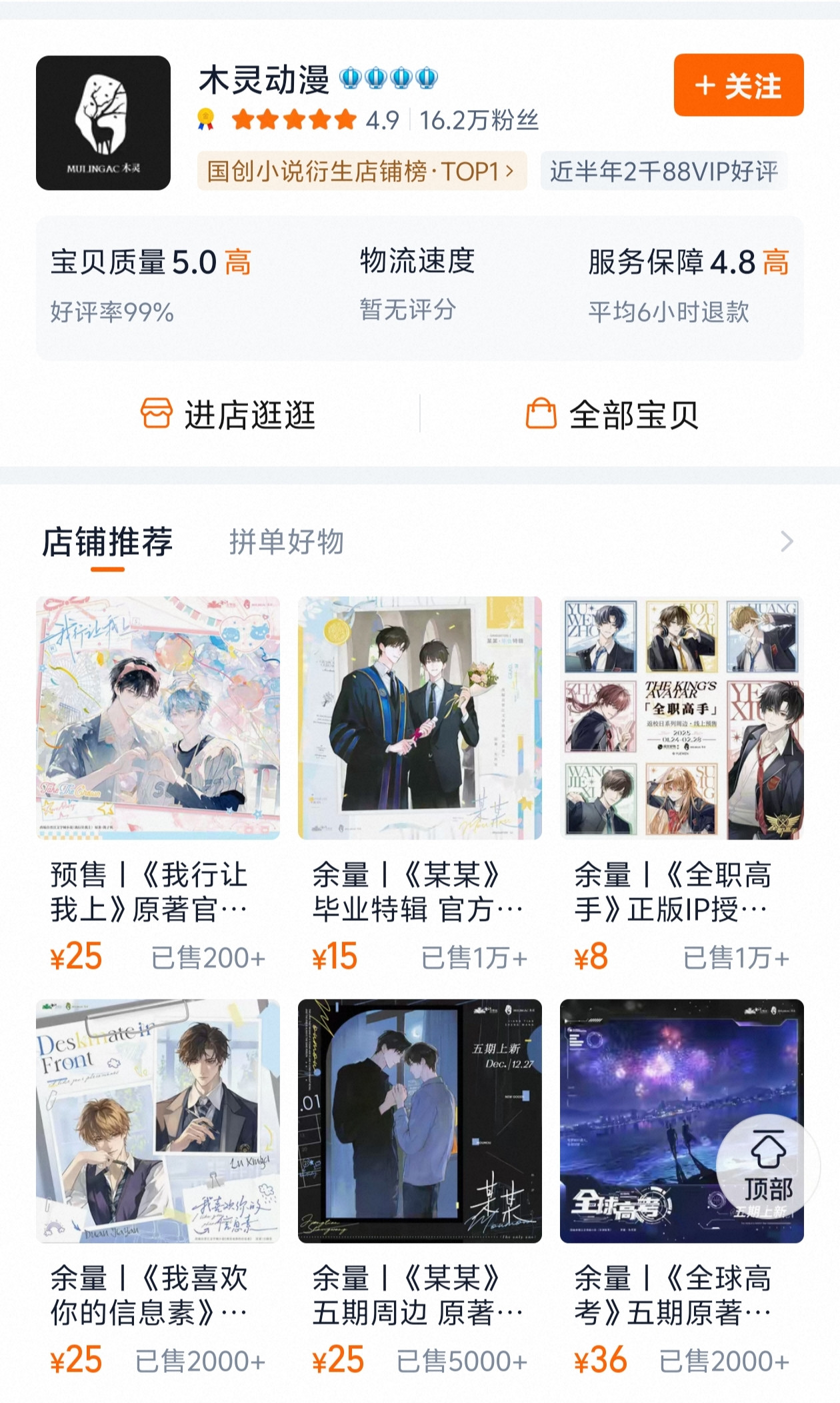The height and width of the screenshot is (1403, 840).
Task: View 全部宝贝 product list
Action: pyautogui.click(x=612, y=414)
